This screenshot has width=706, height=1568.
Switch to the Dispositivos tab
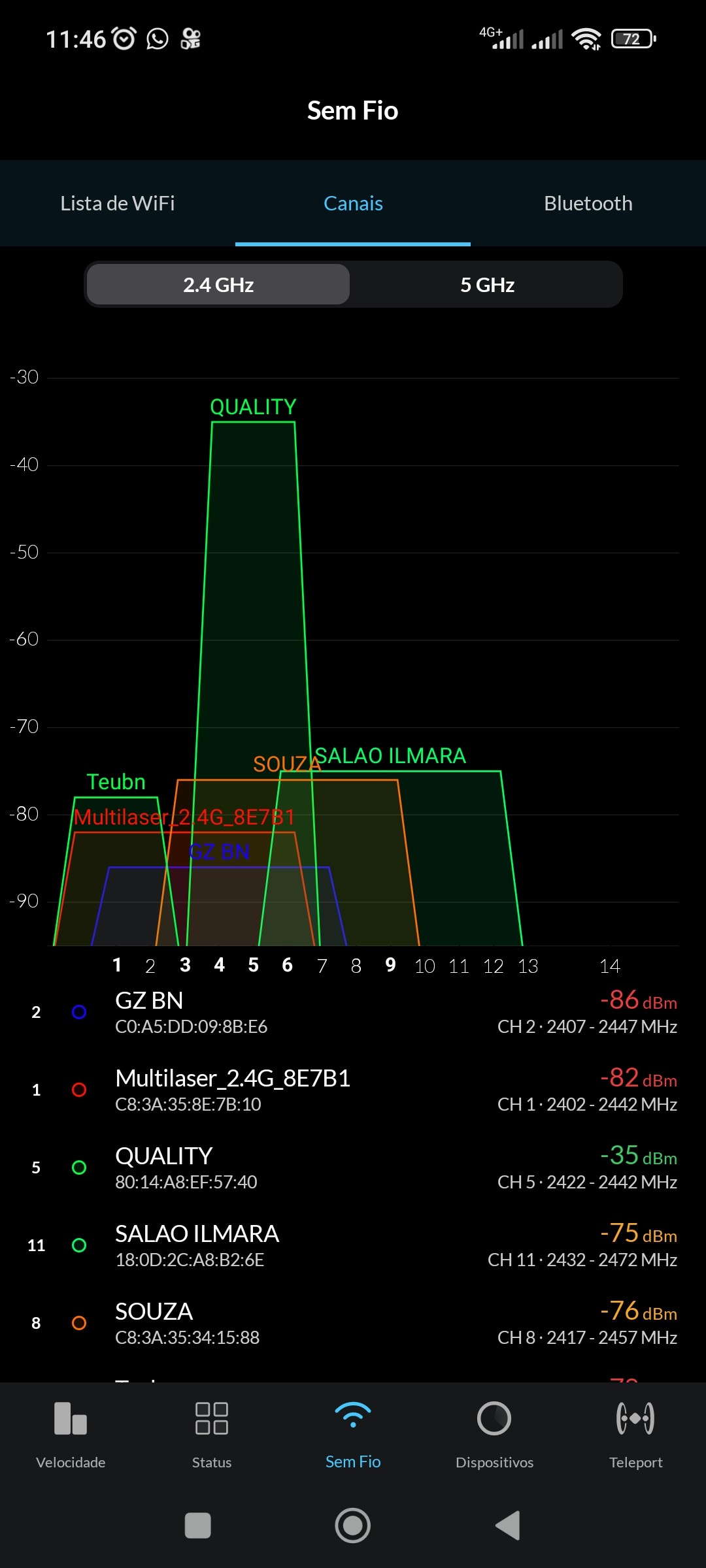coord(494,1434)
